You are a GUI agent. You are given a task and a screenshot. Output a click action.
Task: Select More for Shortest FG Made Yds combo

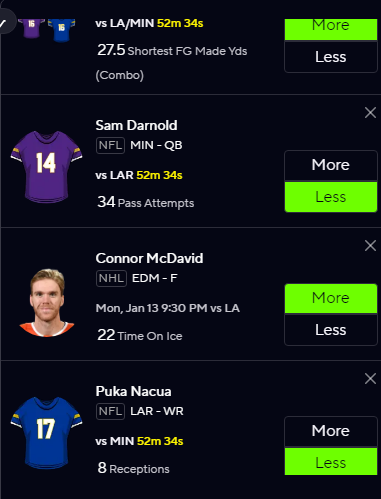331,29
